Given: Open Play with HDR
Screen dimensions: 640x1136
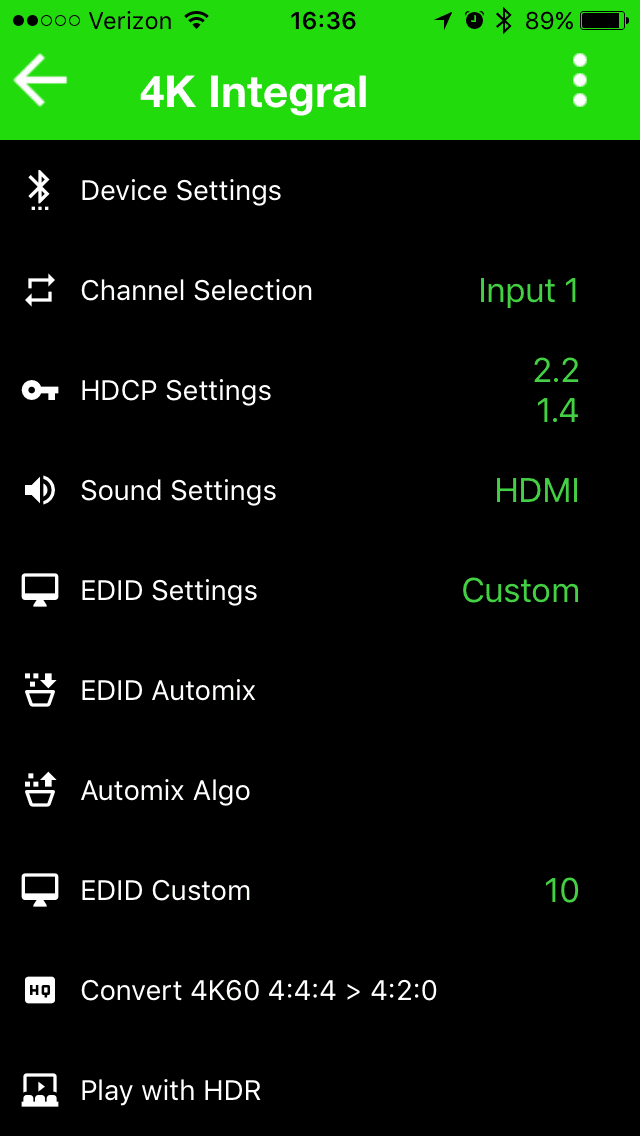Looking at the screenshot, I should click(x=320, y=1089).
